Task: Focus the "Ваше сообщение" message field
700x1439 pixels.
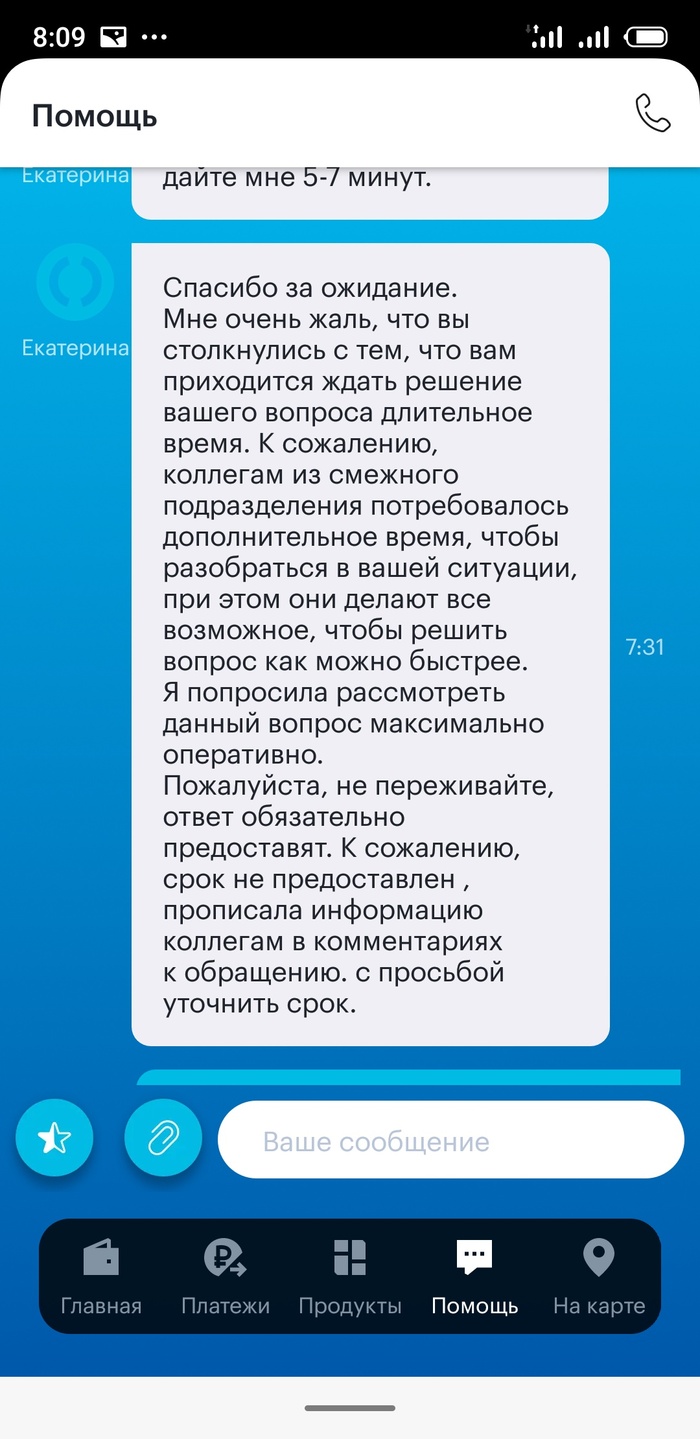Action: pos(450,1141)
